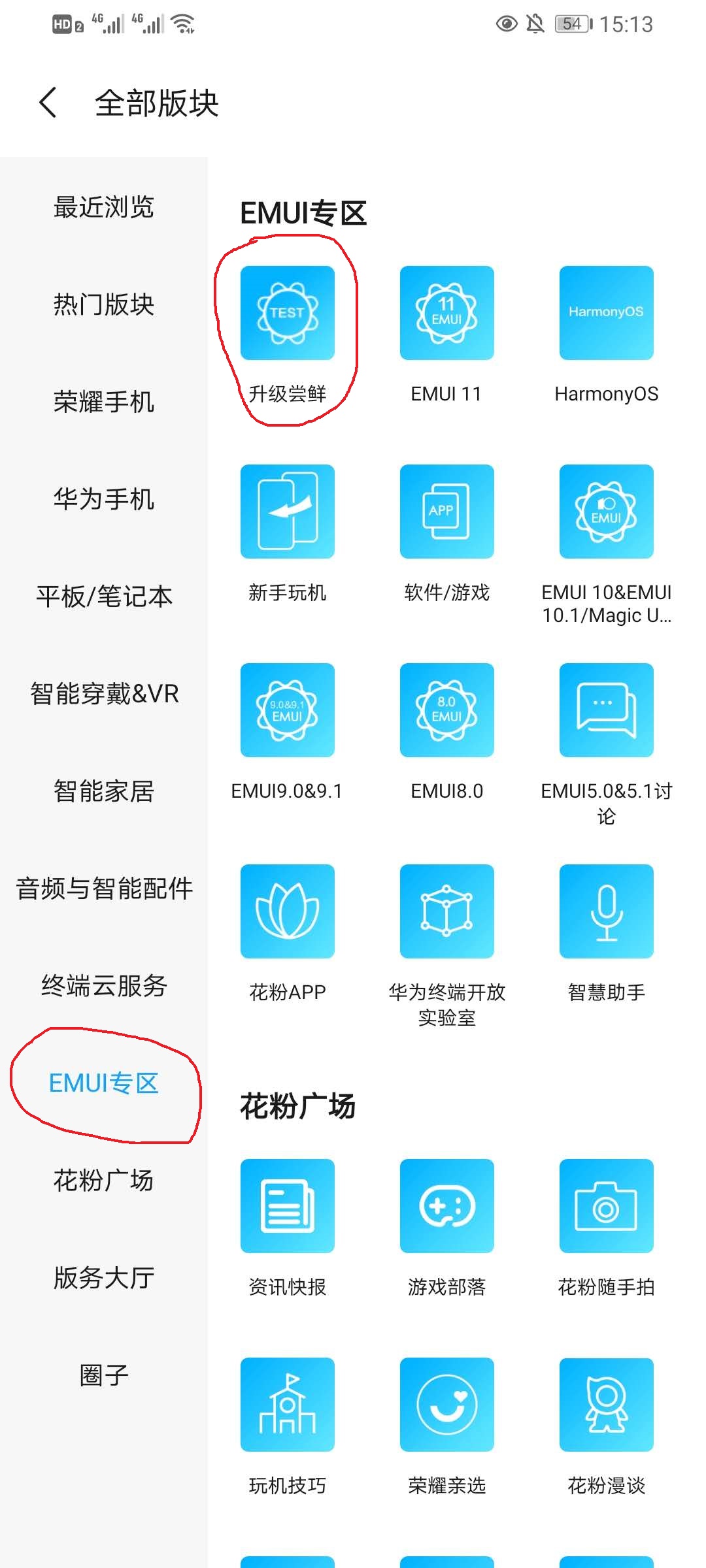Viewport: 706px width, 1568px height.
Task: Open the HarmonyOS board
Action: pyautogui.click(x=606, y=314)
